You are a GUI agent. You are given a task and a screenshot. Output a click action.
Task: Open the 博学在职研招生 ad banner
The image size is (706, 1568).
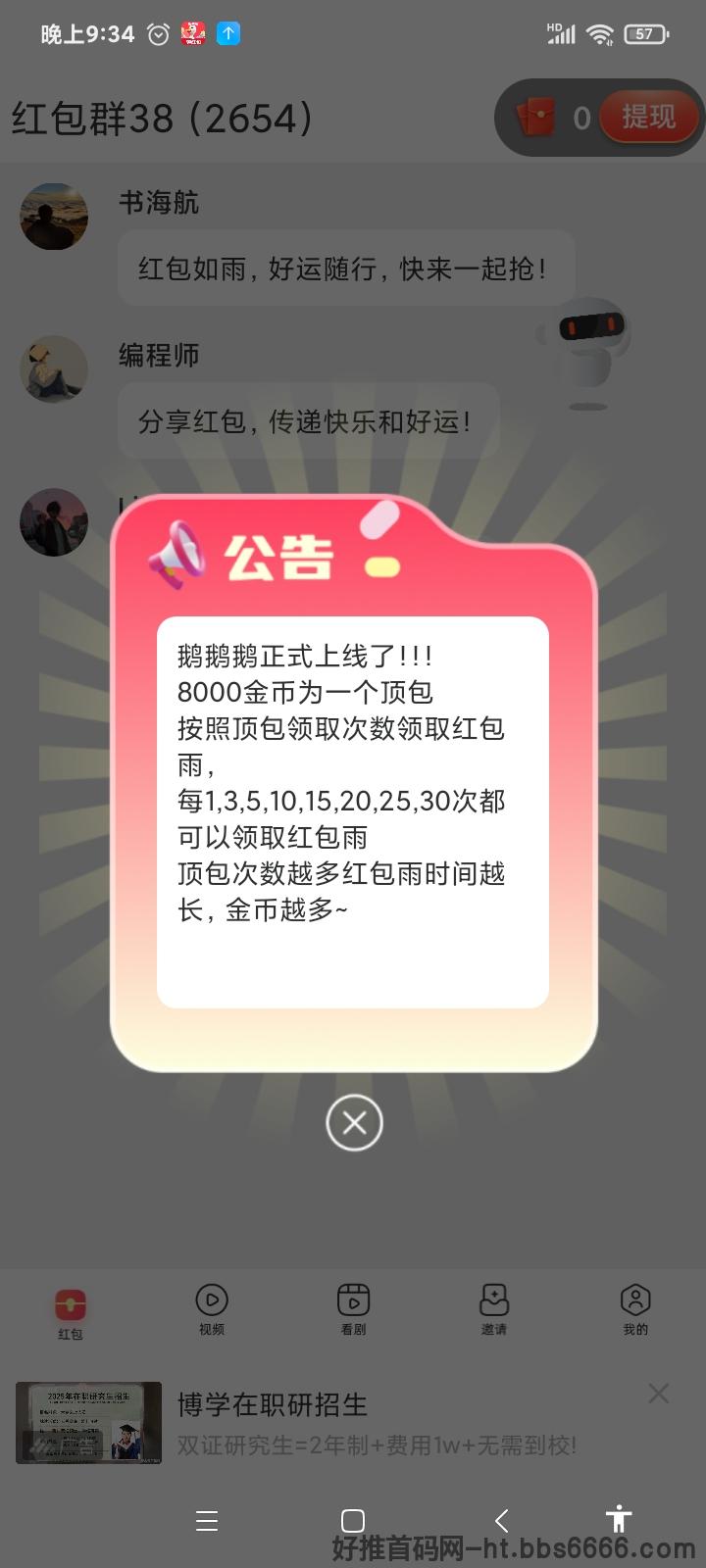[333, 1423]
